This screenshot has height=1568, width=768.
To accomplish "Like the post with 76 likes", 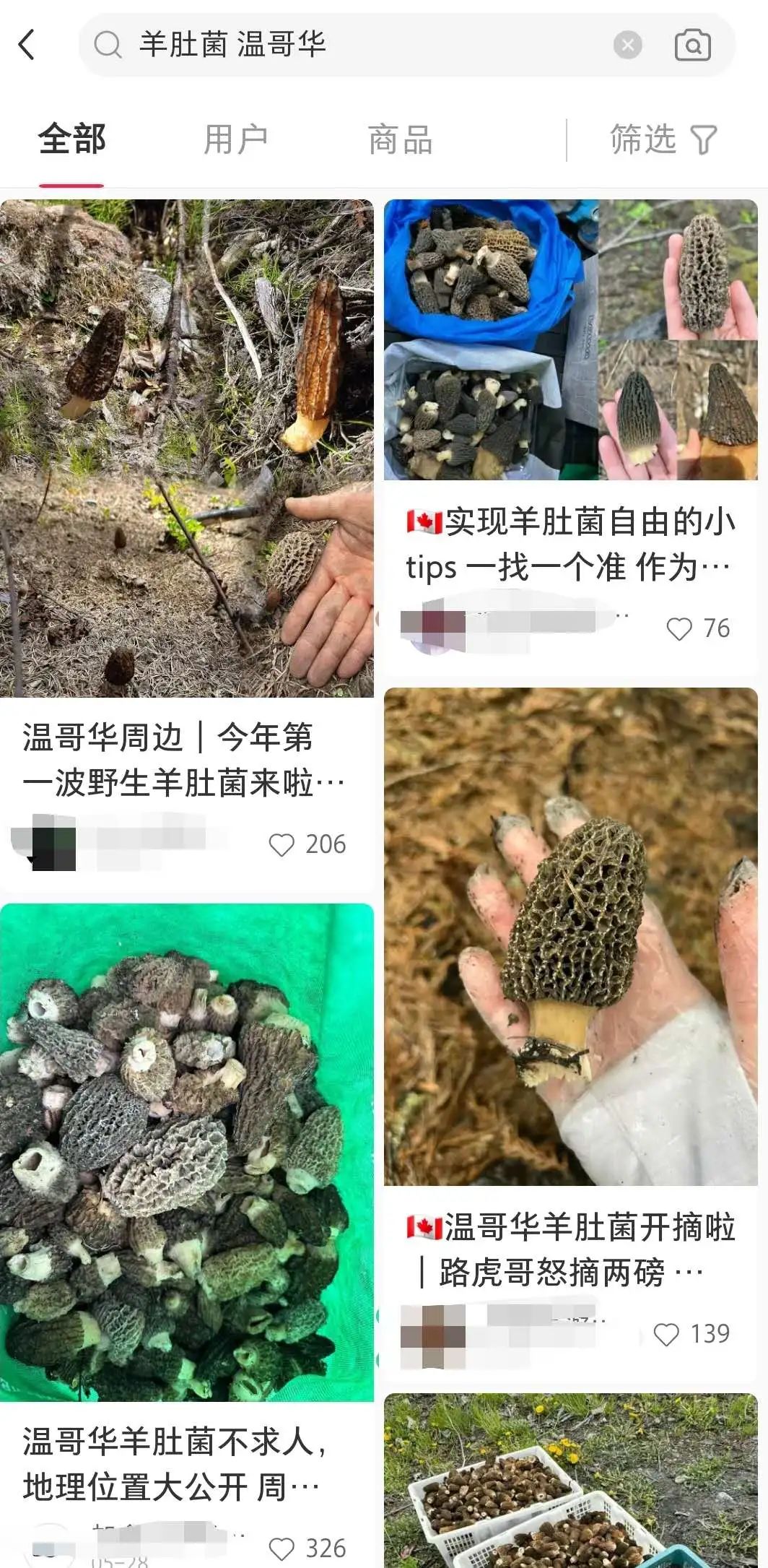I will pyautogui.click(x=679, y=628).
